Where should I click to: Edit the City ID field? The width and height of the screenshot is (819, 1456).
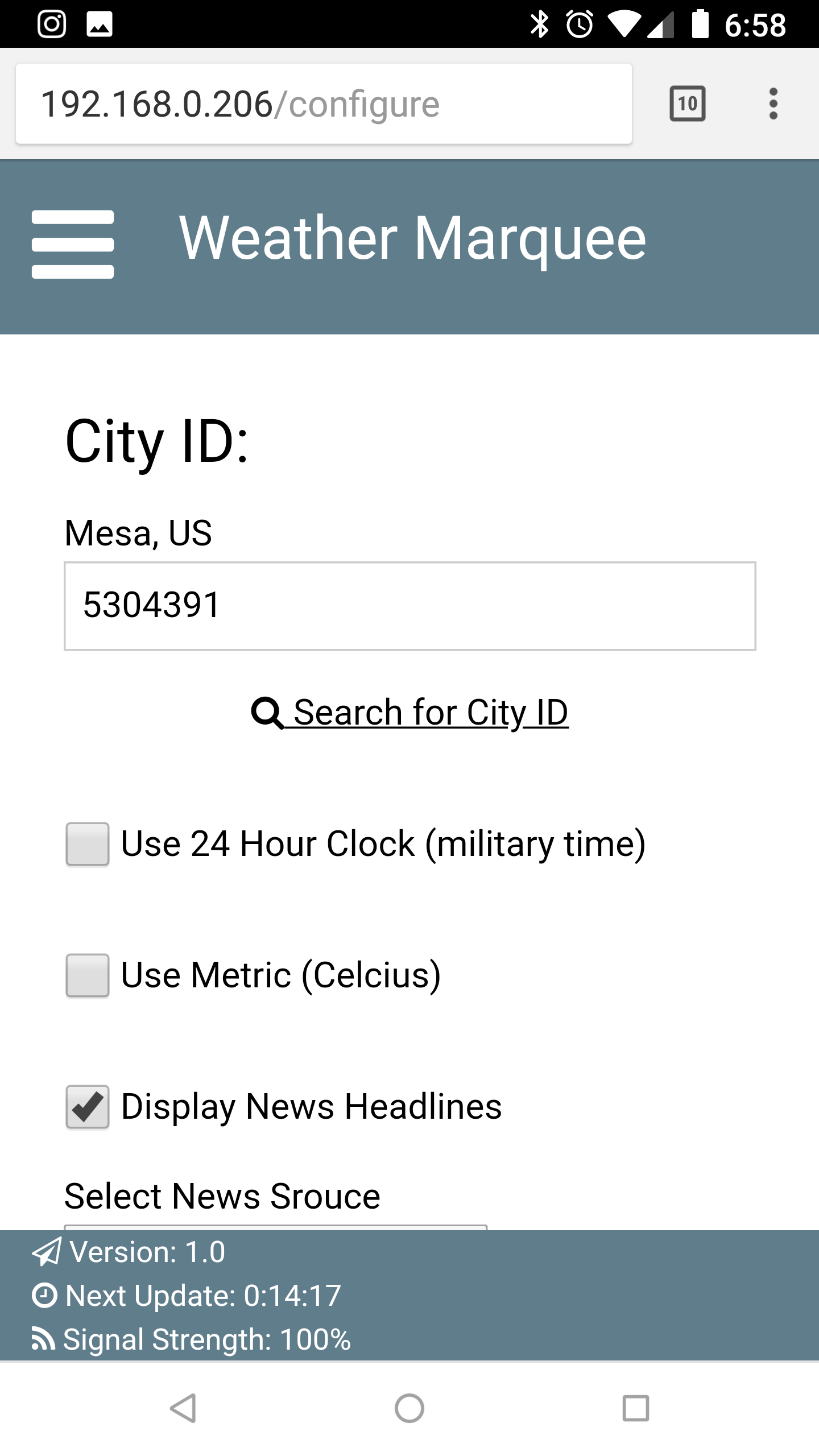point(409,606)
